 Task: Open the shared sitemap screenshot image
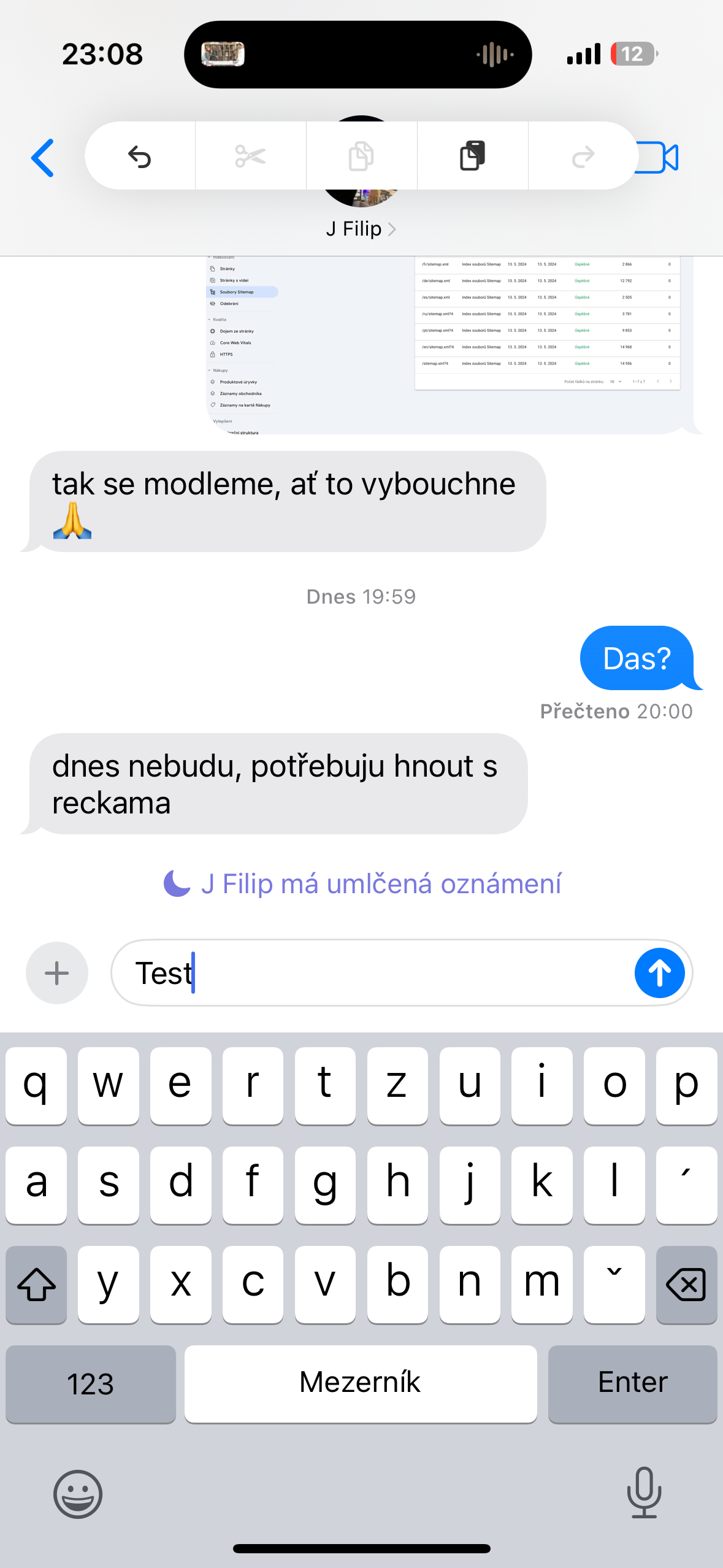coord(451,345)
